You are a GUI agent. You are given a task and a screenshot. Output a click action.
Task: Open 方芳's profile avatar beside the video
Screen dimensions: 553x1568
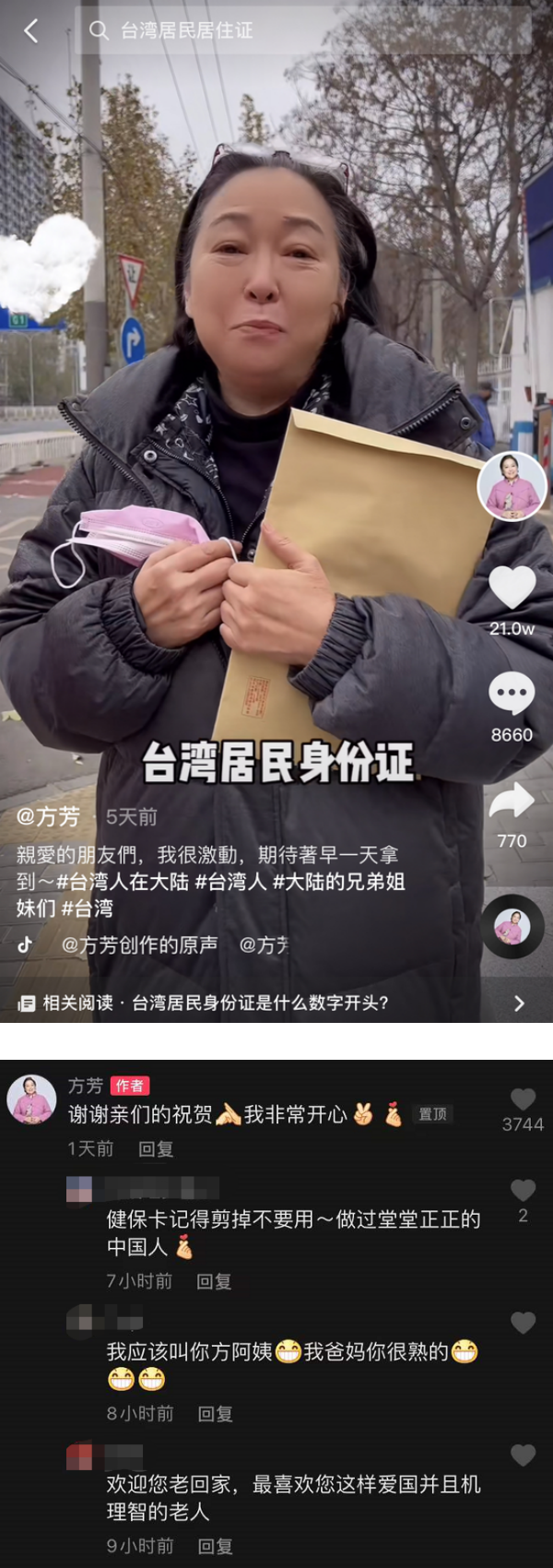(512, 486)
